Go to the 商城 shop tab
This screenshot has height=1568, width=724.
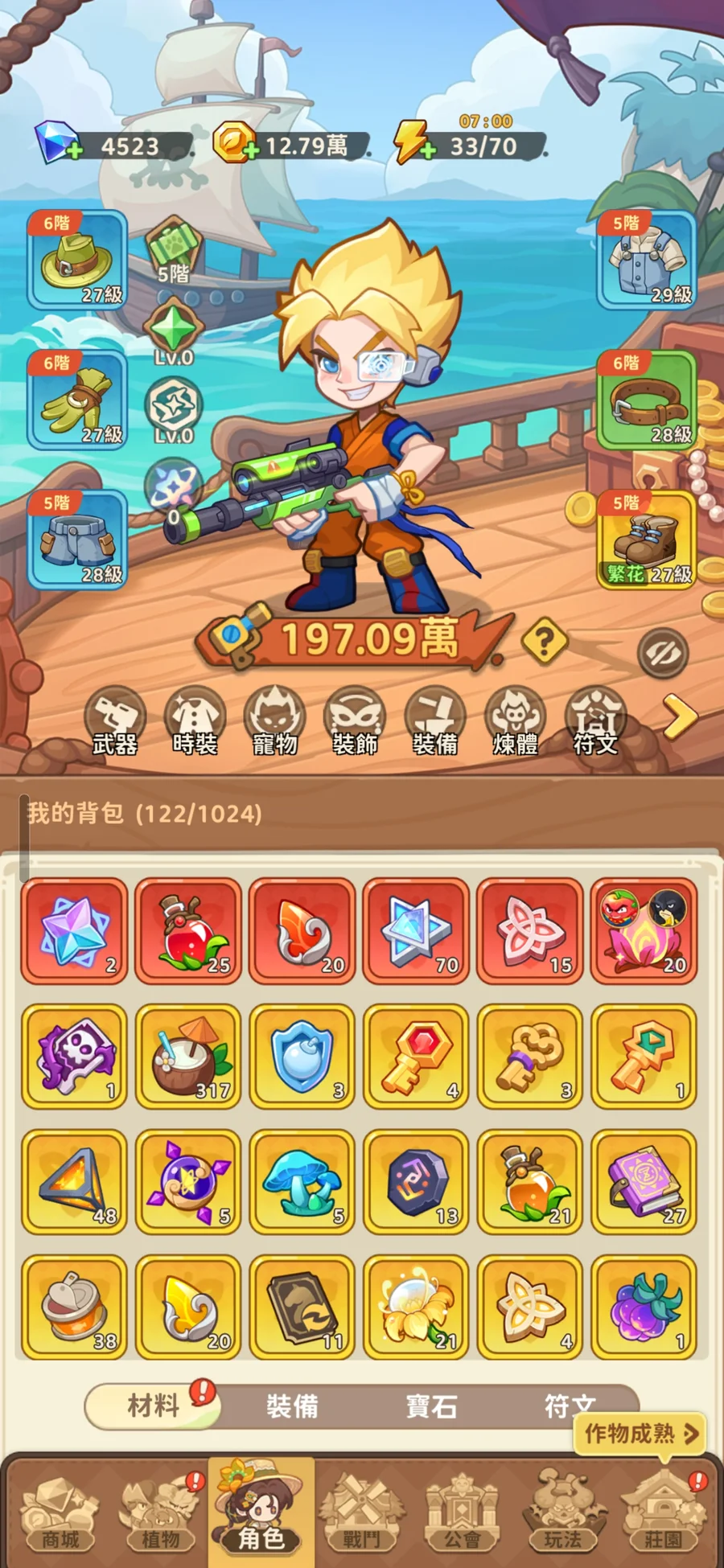60,1512
